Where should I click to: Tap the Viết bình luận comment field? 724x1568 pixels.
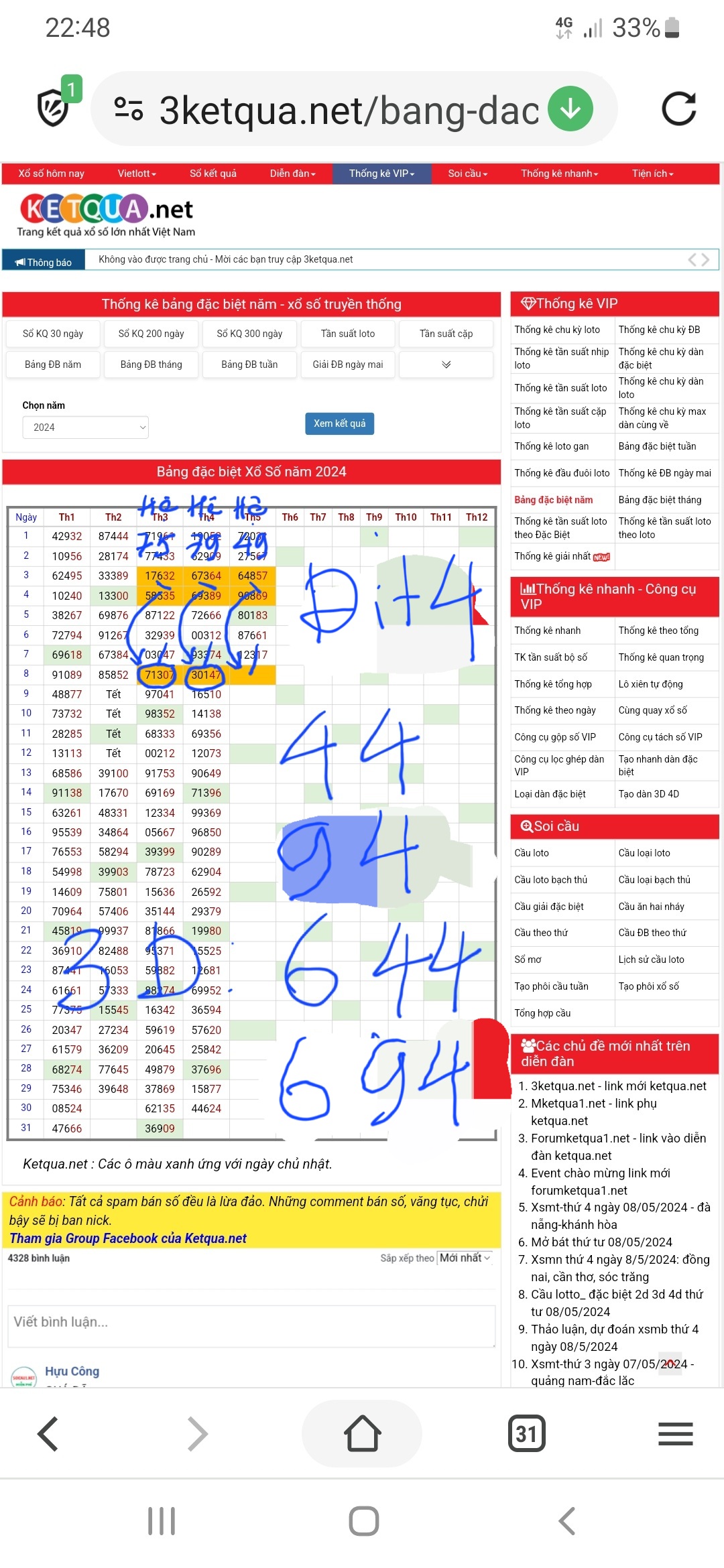(251, 1322)
